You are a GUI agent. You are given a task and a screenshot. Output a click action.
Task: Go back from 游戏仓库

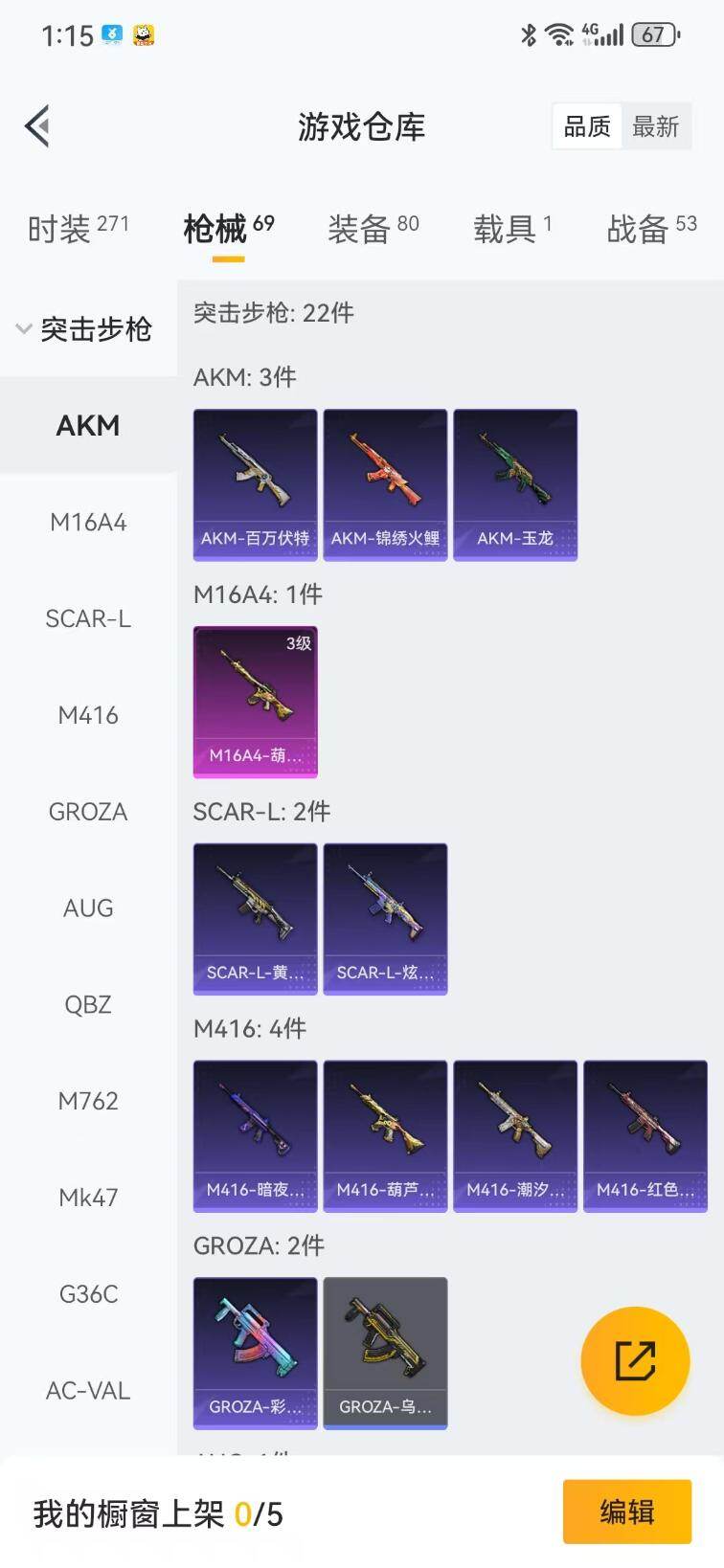tap(37, 126)
